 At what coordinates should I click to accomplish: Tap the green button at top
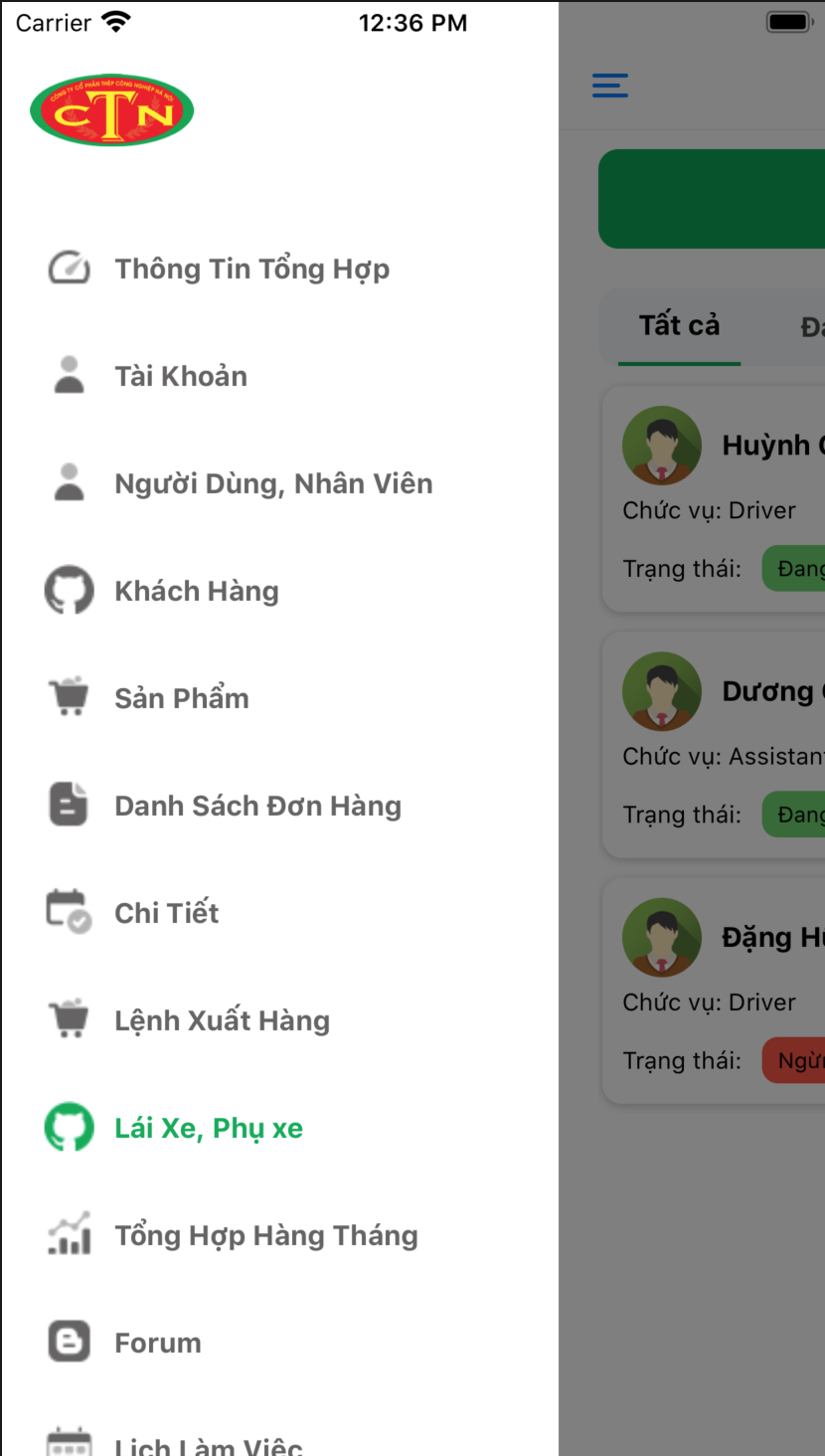[712, 199]
